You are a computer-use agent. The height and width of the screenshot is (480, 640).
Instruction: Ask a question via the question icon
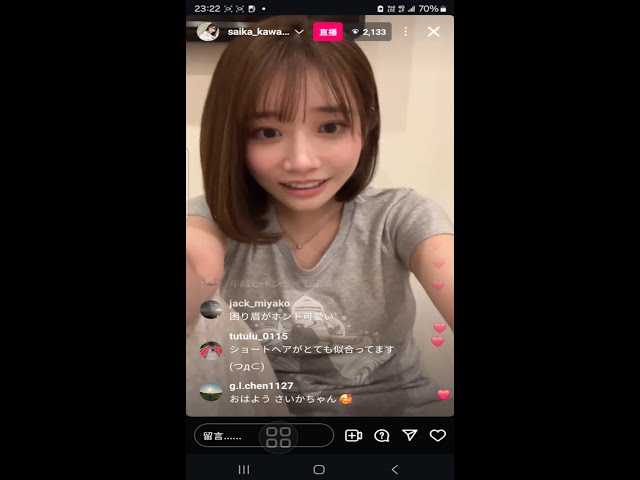(x=381, y=436)
